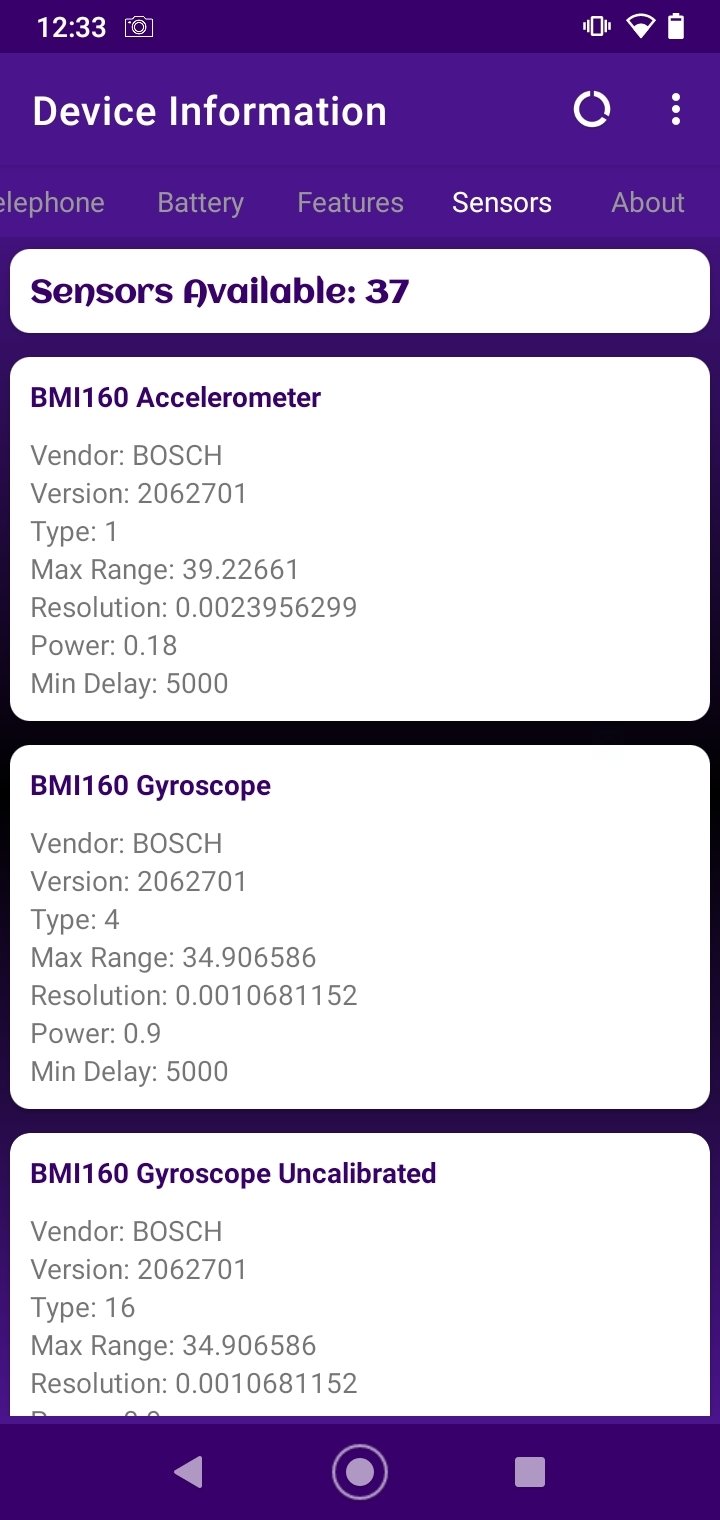Open the three-dot overflow menu

[676, 110]
